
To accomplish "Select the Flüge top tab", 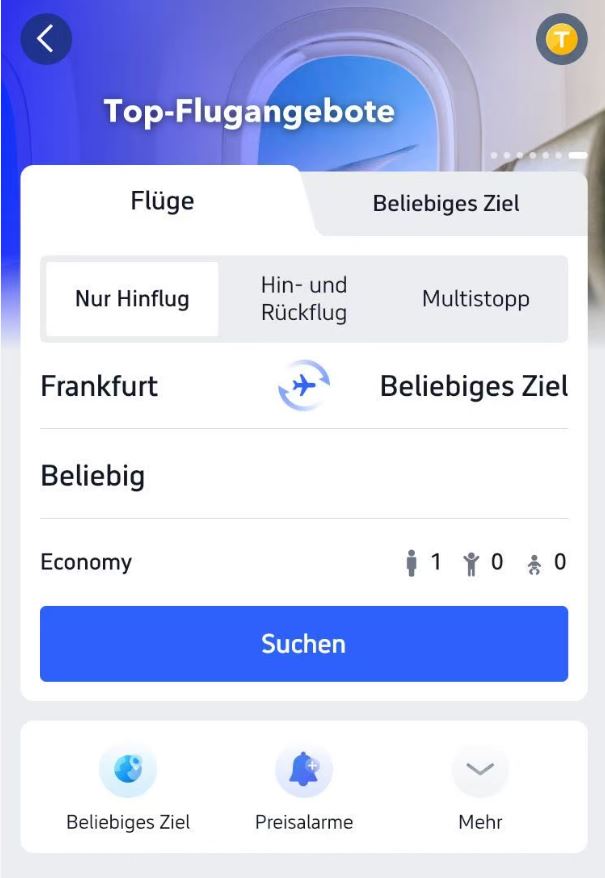I will point(162,201).
